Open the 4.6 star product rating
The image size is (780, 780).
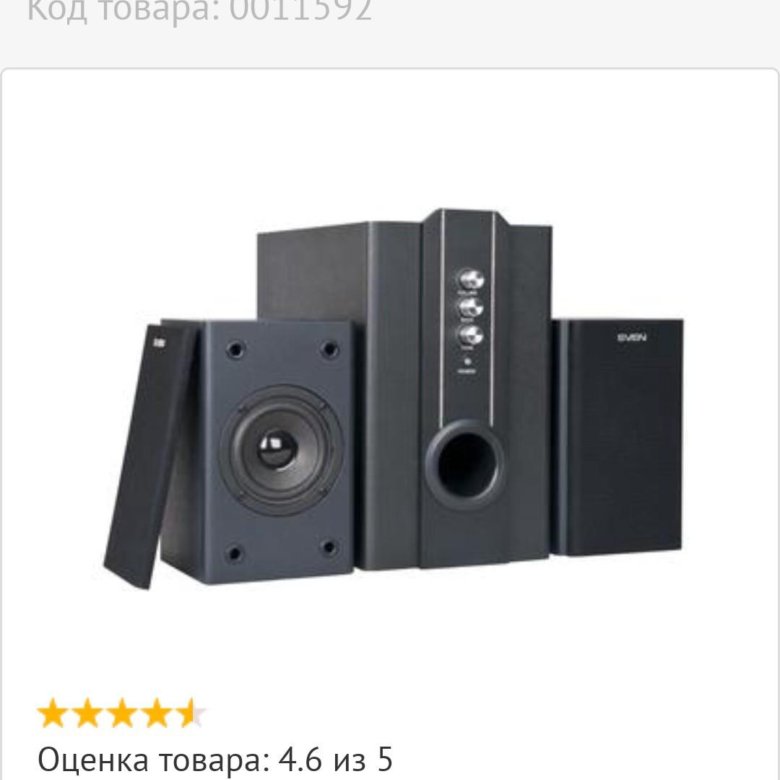coord(121,713)
